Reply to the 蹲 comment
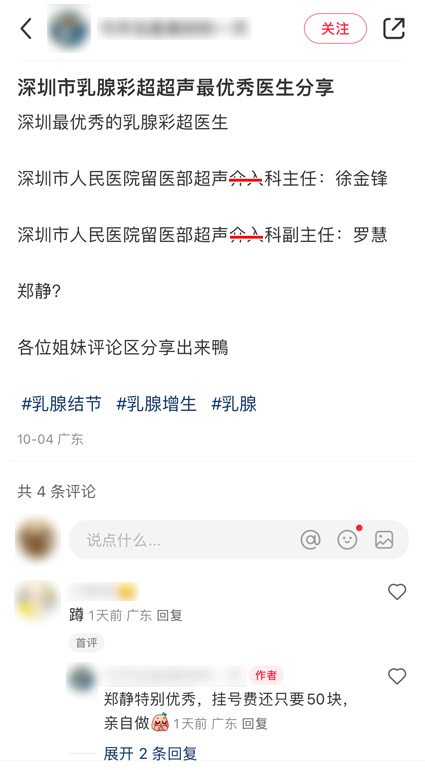425x770 pixels. 170,615
